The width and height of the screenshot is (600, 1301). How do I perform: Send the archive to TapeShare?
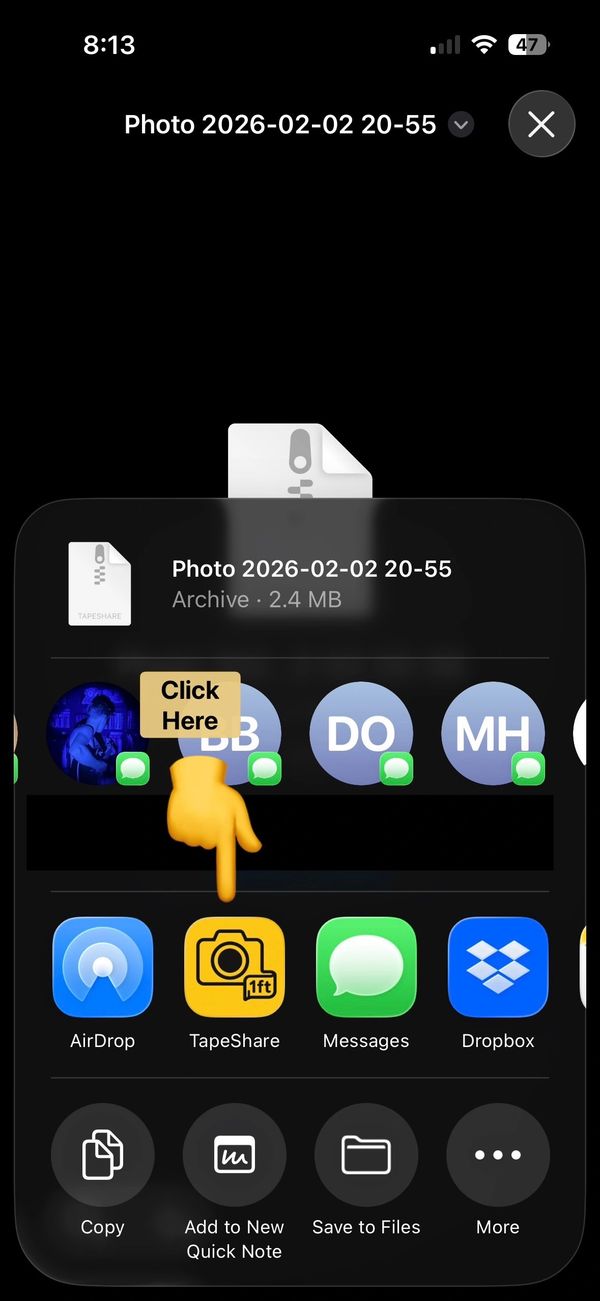point(234,967)
